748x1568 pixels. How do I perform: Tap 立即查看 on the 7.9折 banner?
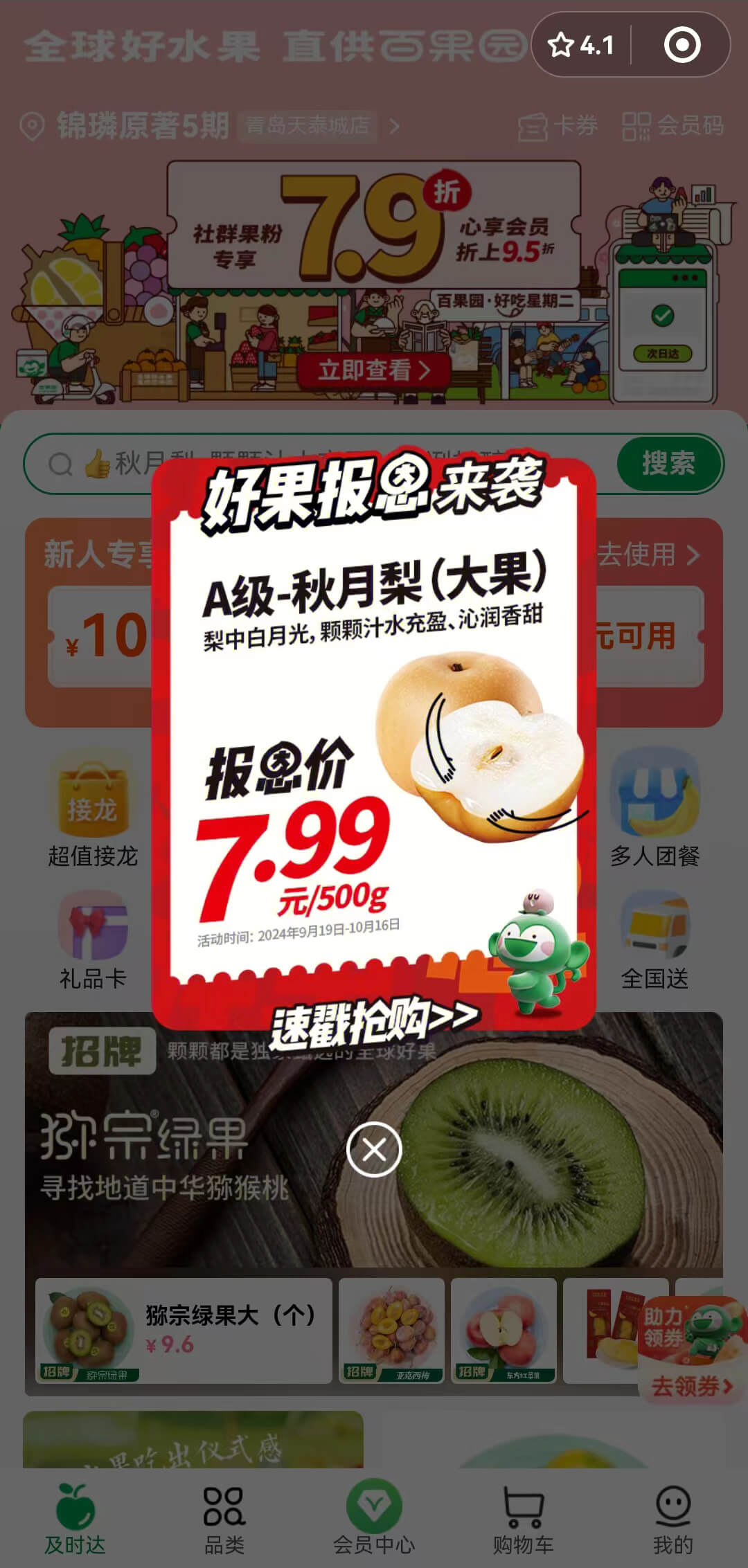[x=374, y=370]
